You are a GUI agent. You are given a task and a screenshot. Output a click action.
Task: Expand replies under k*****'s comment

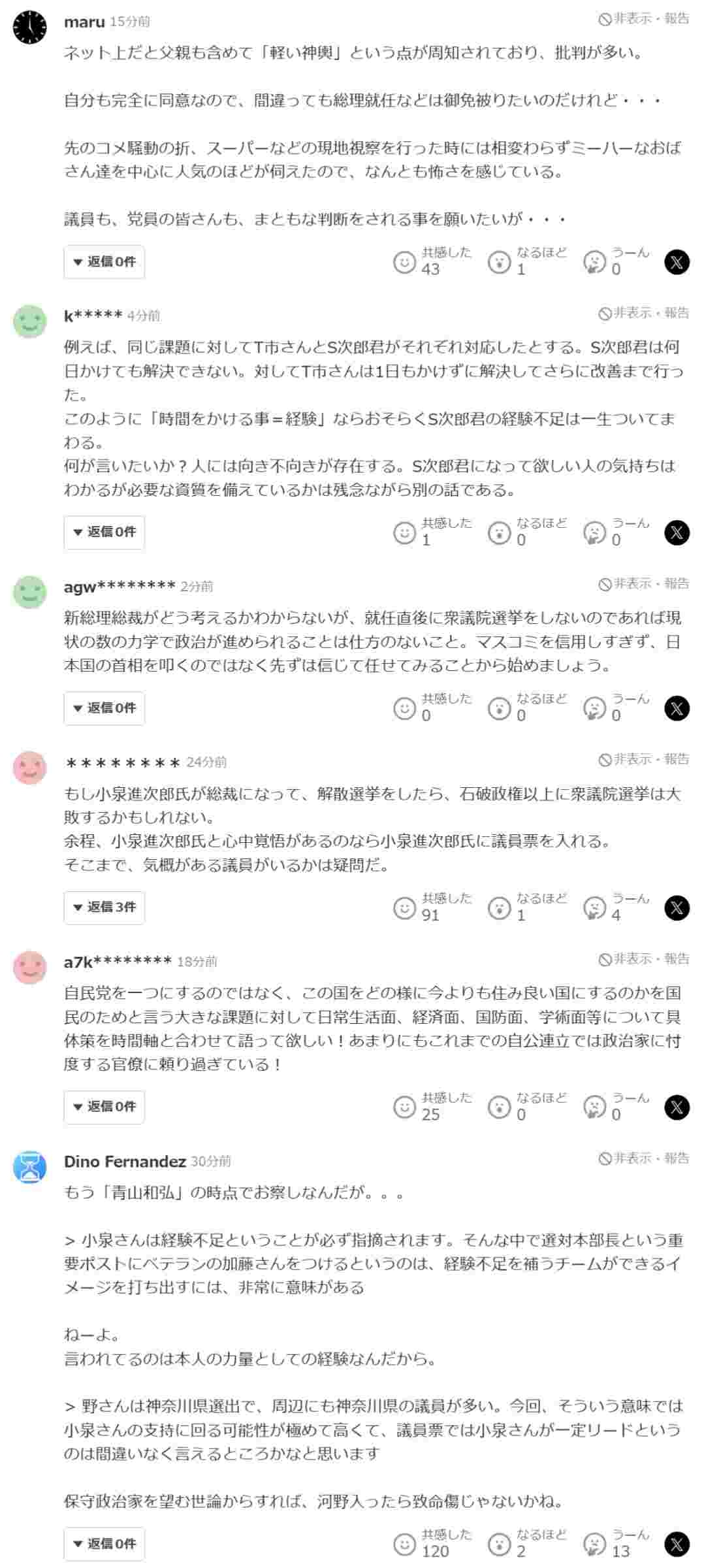click(104, 532)
